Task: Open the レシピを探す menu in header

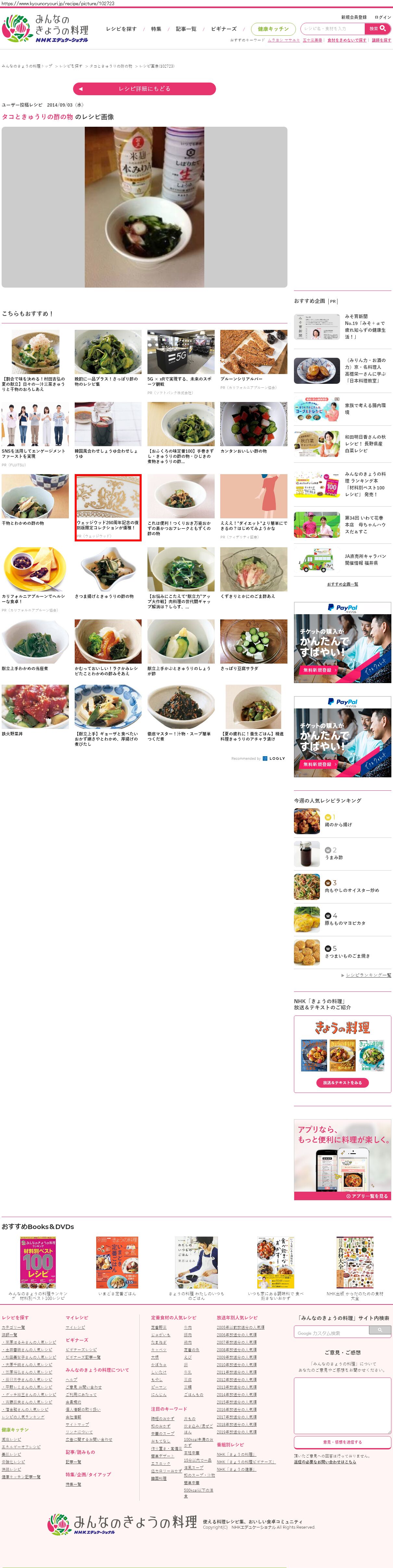Action: (x=121, y=29)
